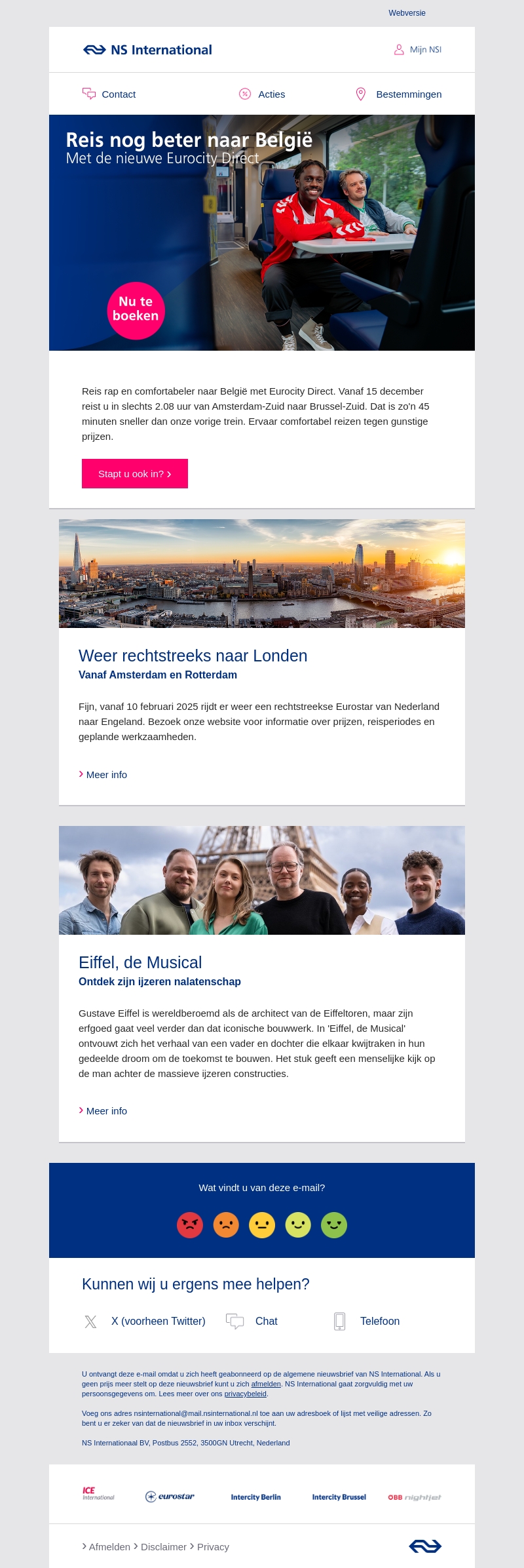The height and width of the screenshot is (1568, 524).
Task: Open Acties offers
Action: tap(263, 94)
